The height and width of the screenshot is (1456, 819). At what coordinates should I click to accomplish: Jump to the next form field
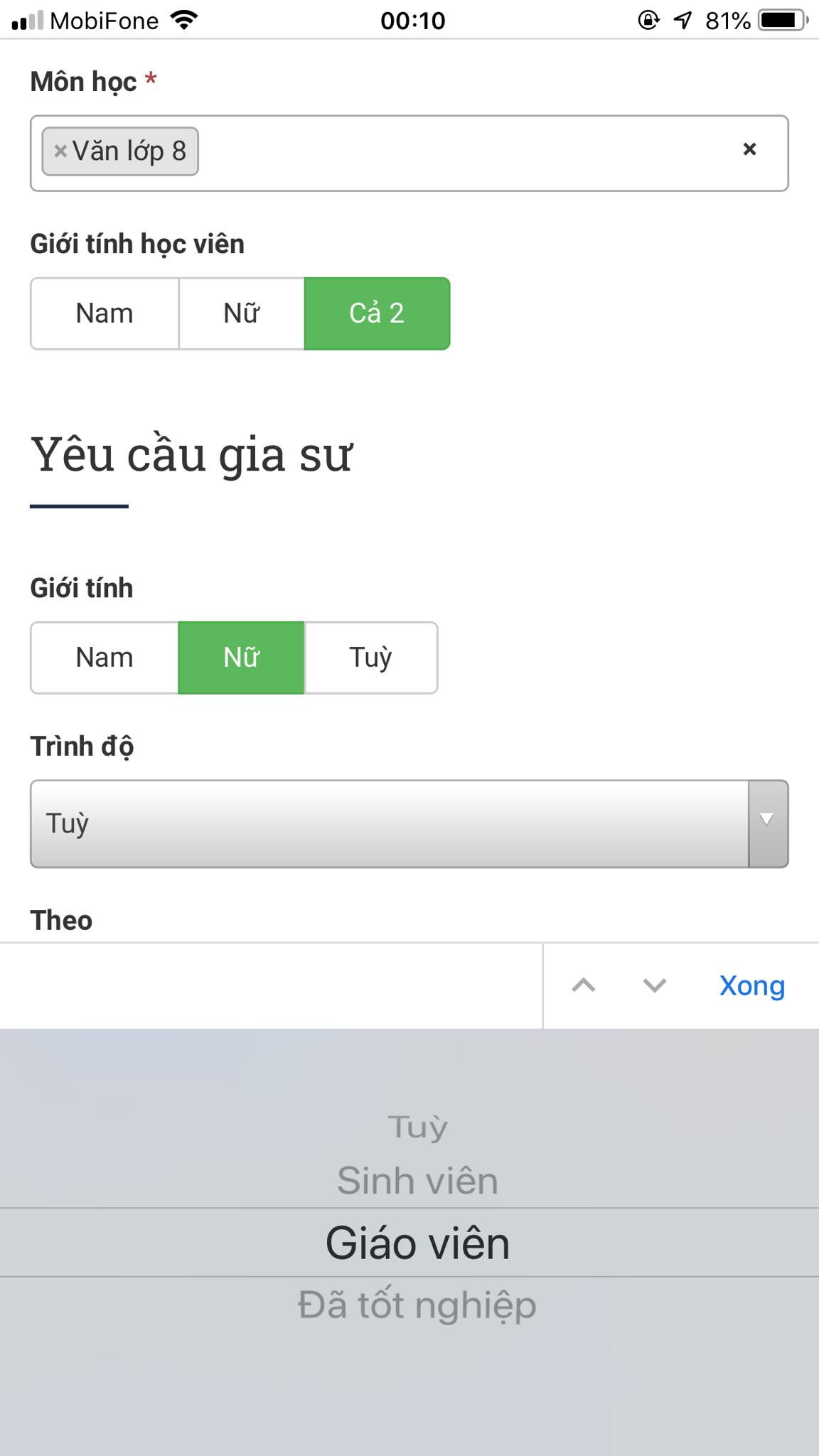654,985
